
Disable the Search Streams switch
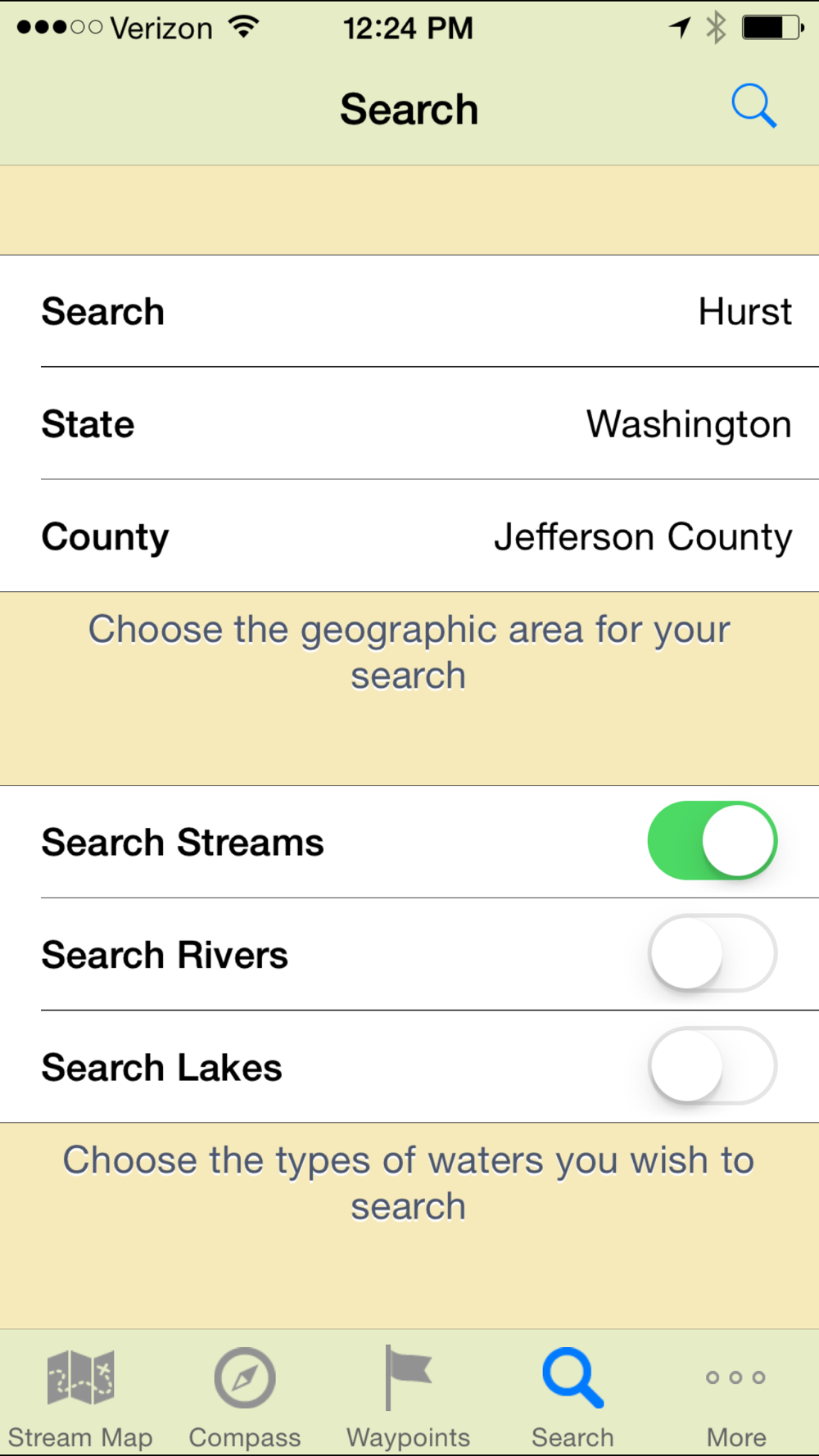click(x=712, y=841)
